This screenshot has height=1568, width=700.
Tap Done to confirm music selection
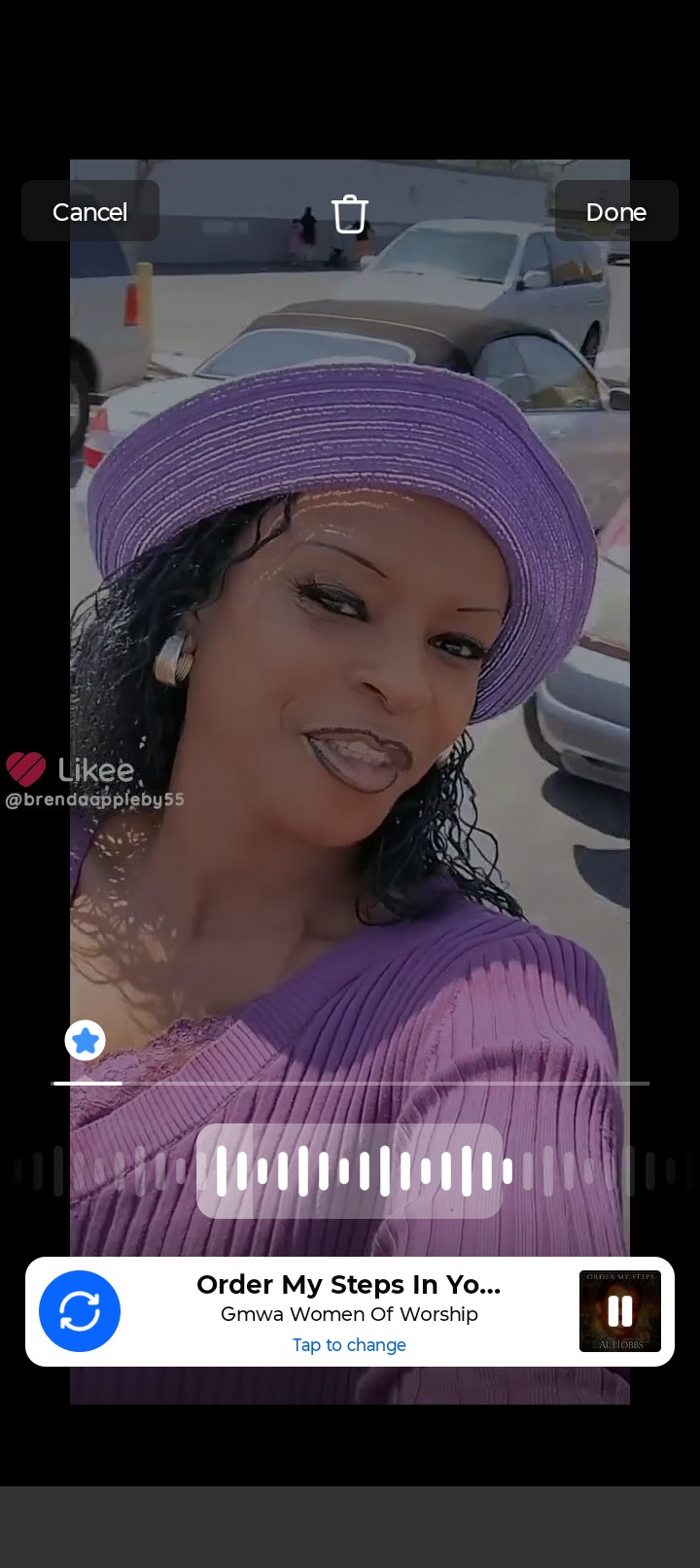pos(615,211)
